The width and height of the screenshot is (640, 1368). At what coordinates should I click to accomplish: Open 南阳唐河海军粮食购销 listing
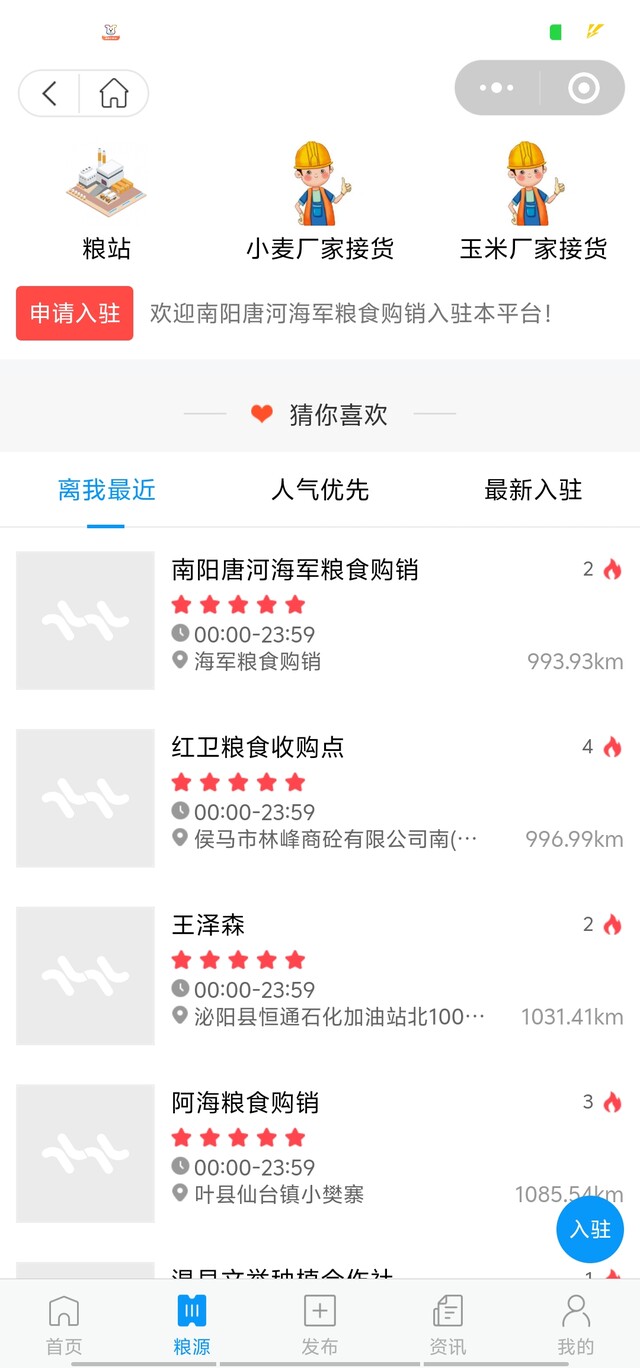point(295,571)
